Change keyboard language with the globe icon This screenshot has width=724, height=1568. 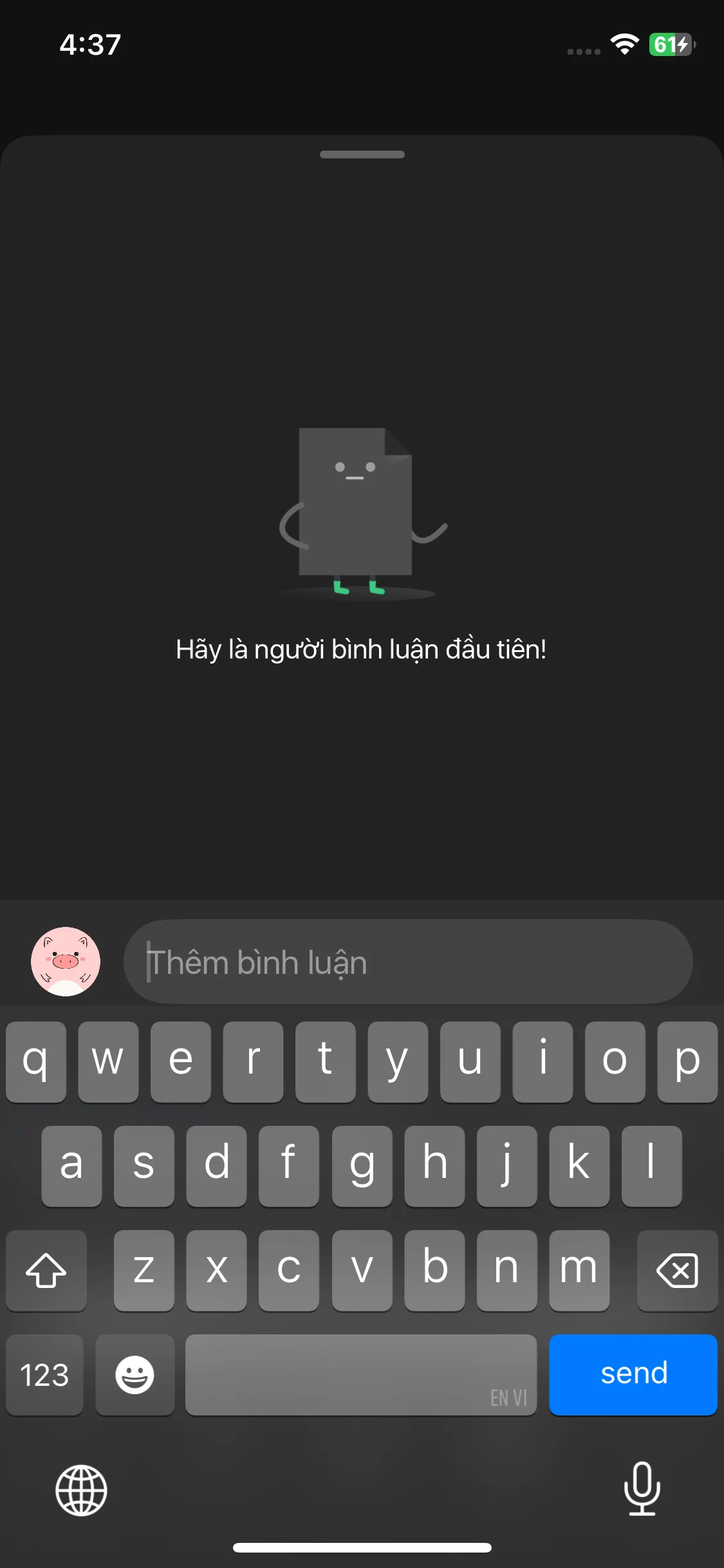[x=81, y=1490]
